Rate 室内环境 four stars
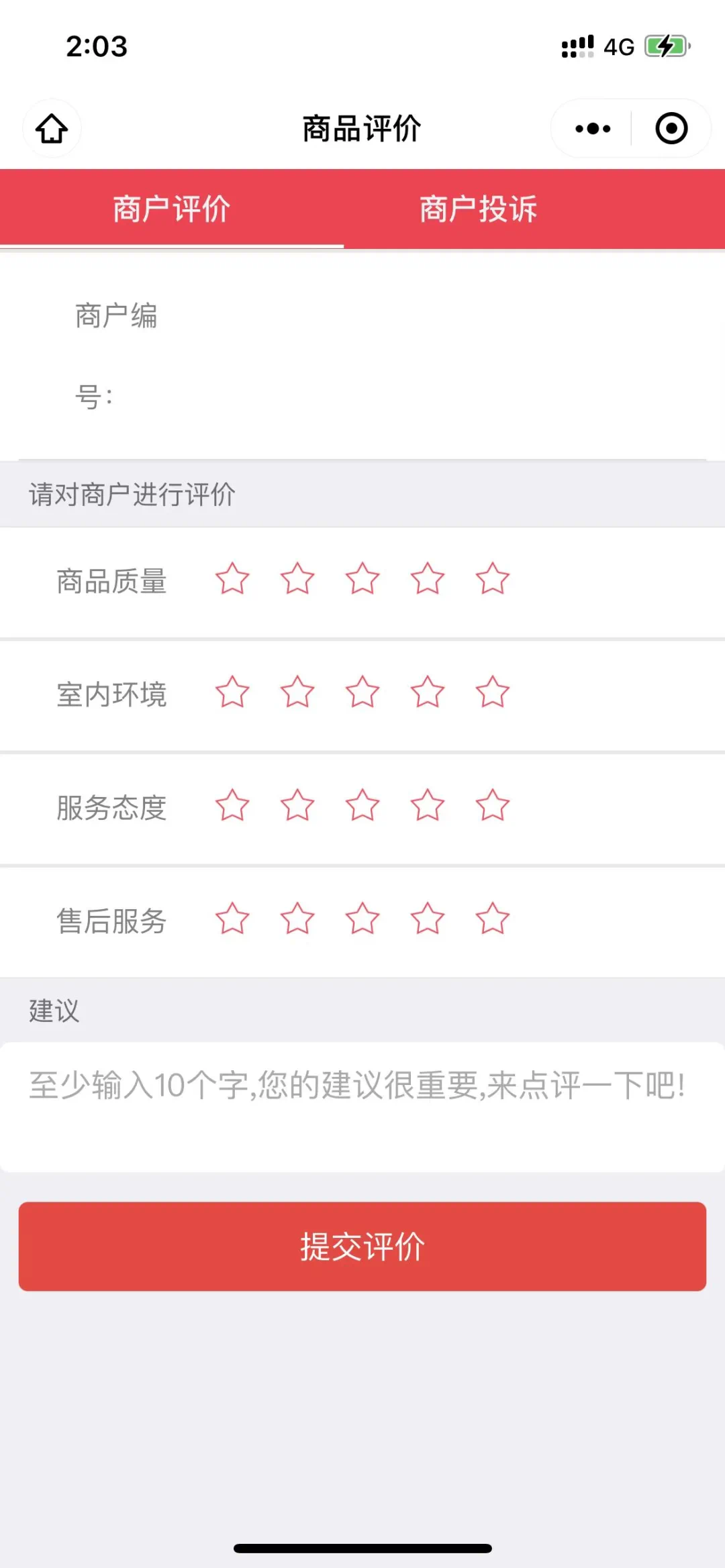Screen dimensions: 725x1568 pyautogui.click(x=428, y=692)
